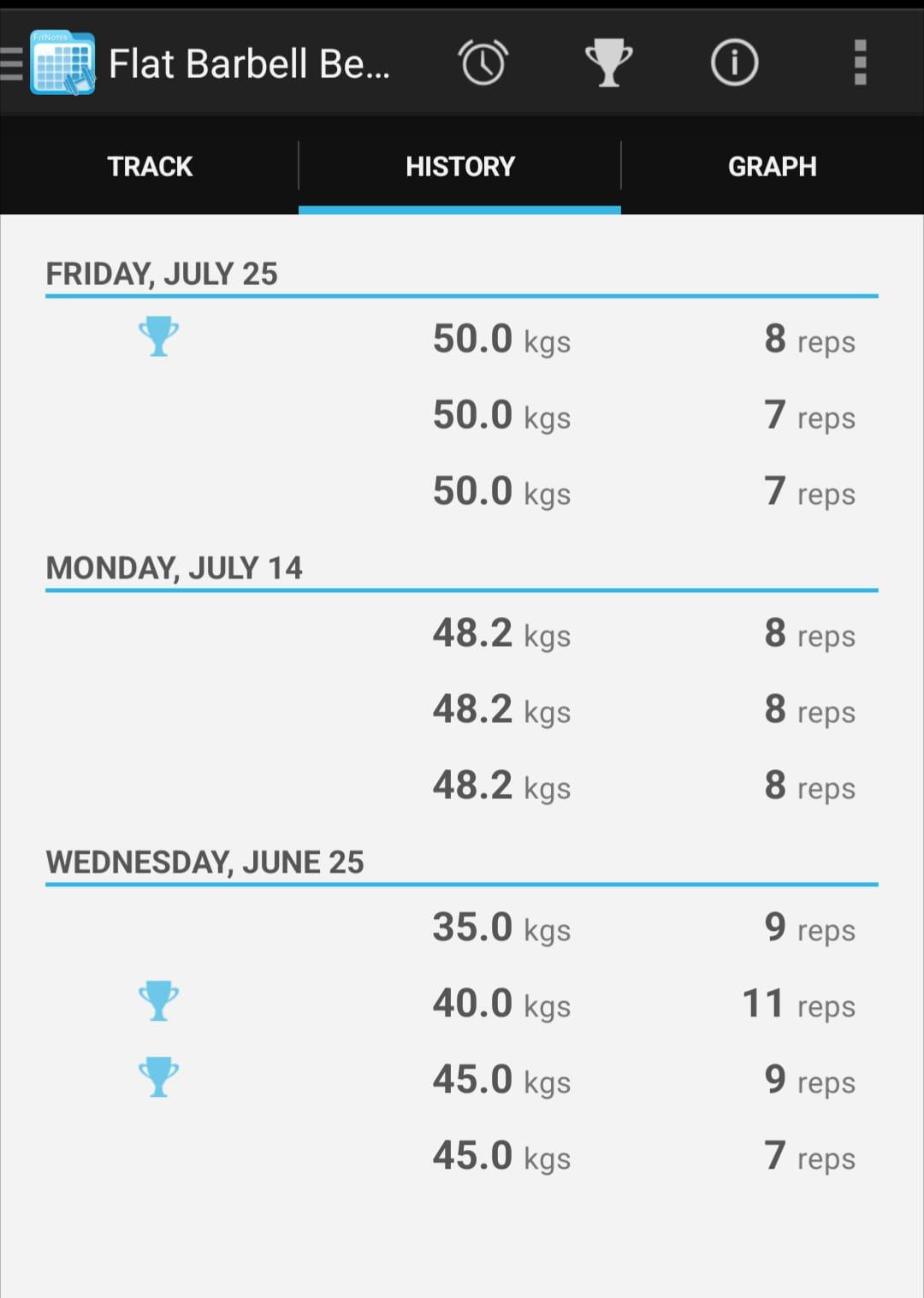Open the navigation drawer with hamburger icon
This screenshot has width=924, height=1298.
tap(10, 62)
